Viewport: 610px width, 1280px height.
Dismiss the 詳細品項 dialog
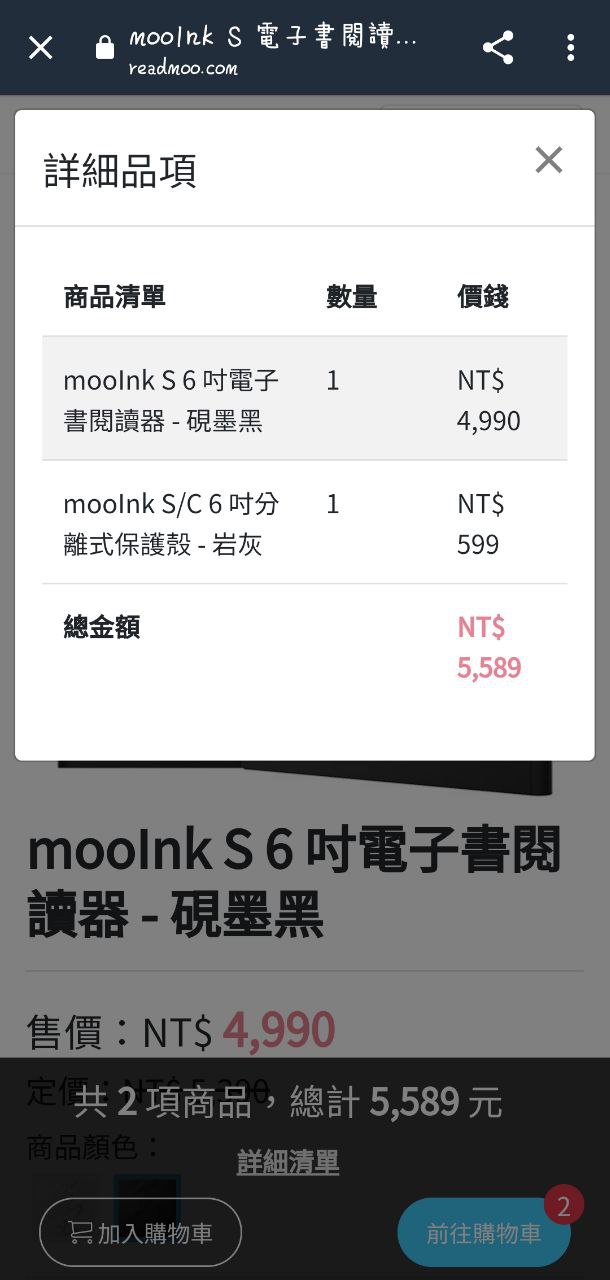548,160
